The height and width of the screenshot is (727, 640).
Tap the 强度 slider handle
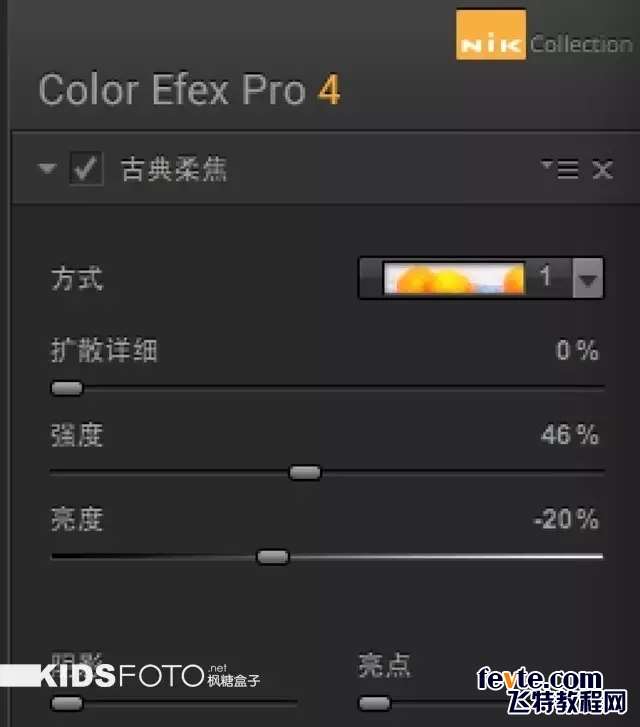[x=305, y=472]
